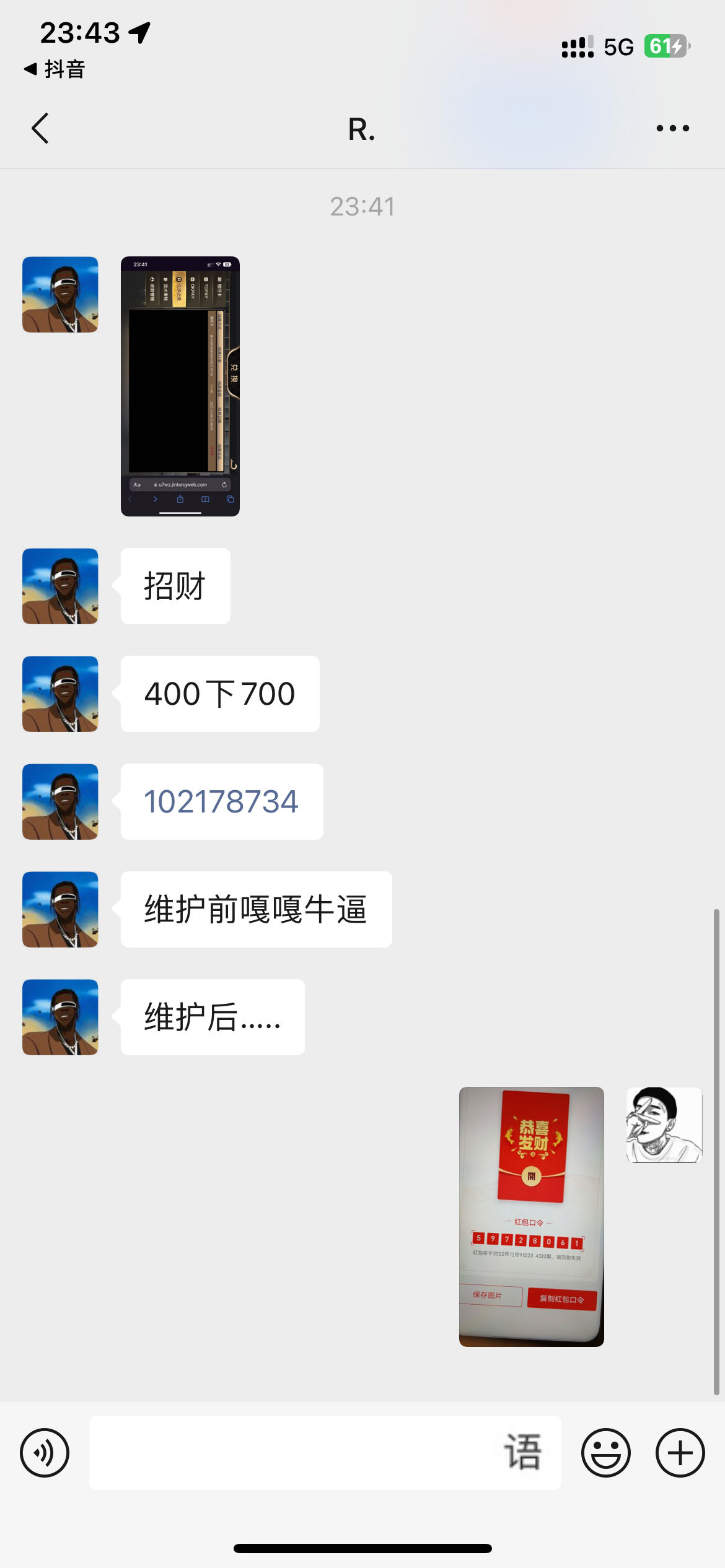This screenshot has height=1568, width=725.
Task: View my own avatar profile
Action: pos(664,1125)
